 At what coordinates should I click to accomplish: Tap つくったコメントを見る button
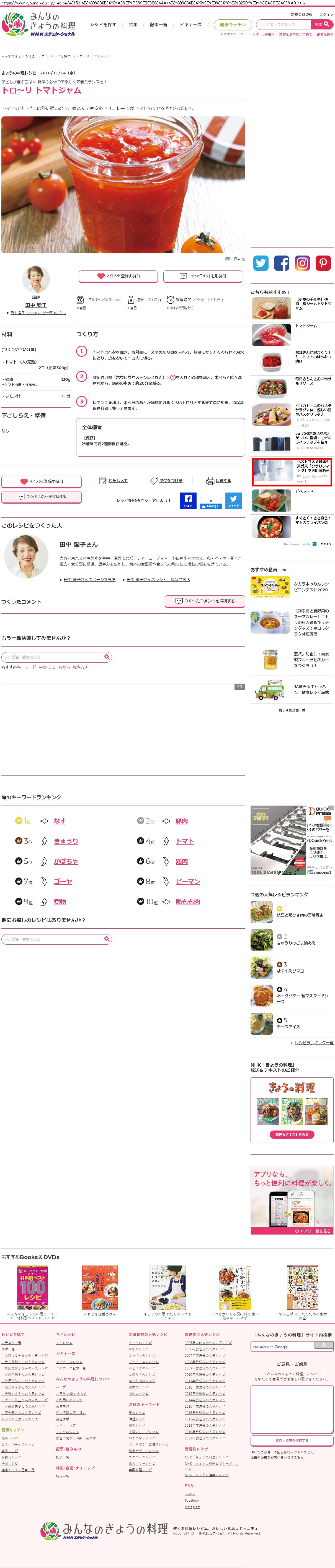tap(203, 276)
